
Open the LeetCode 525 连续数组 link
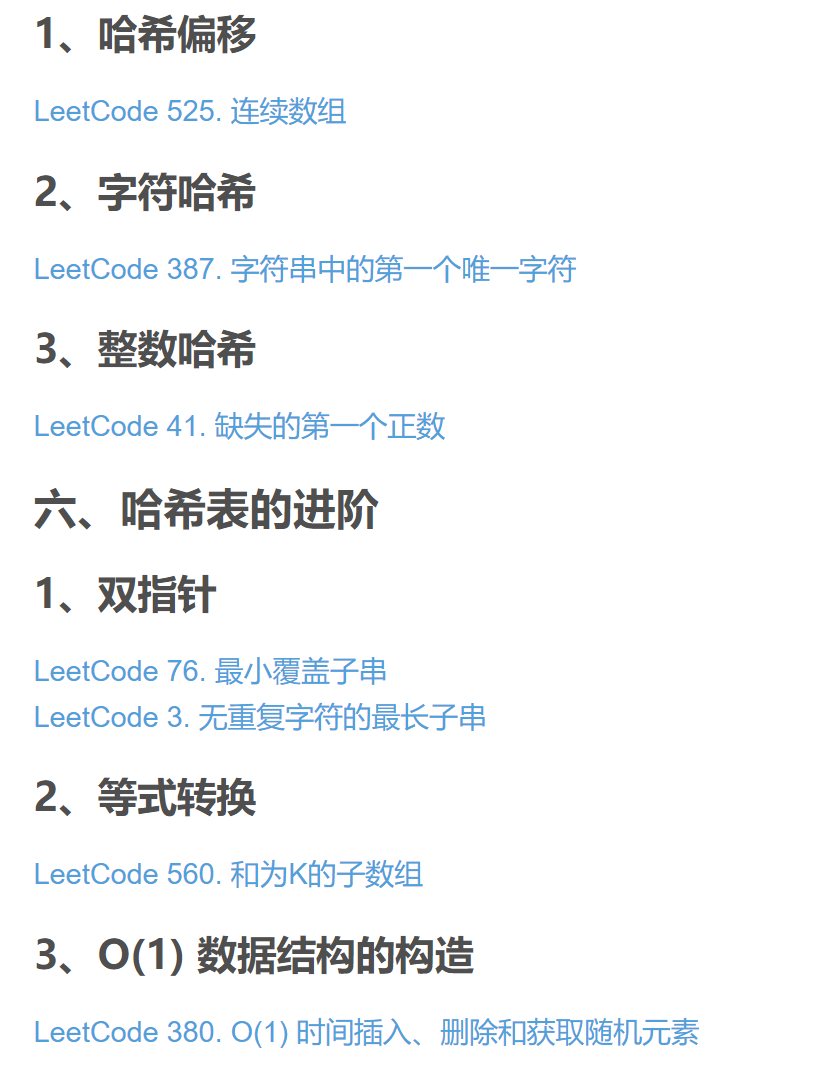pyautogui.click(x=190, y=111)
